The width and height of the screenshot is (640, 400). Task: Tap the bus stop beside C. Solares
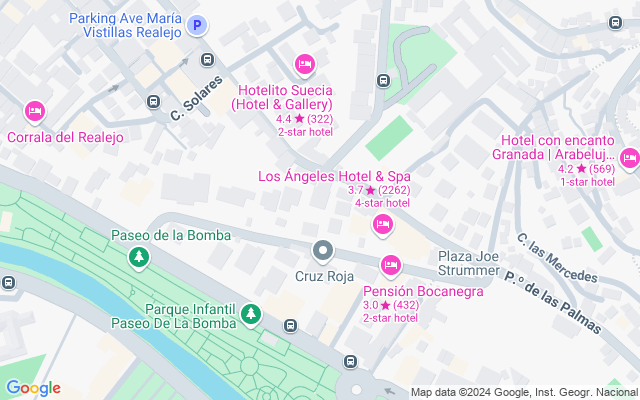tap(153, 101)
